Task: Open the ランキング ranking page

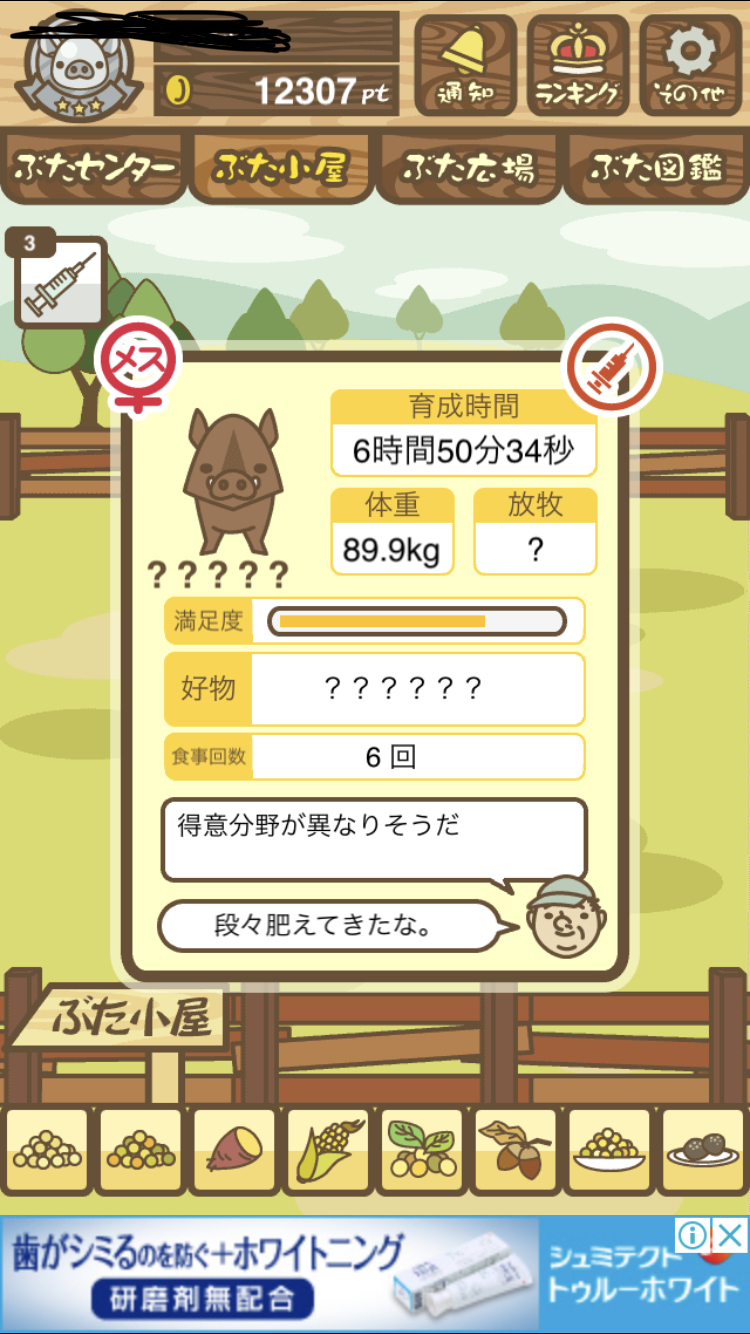Action: point(578,65)
